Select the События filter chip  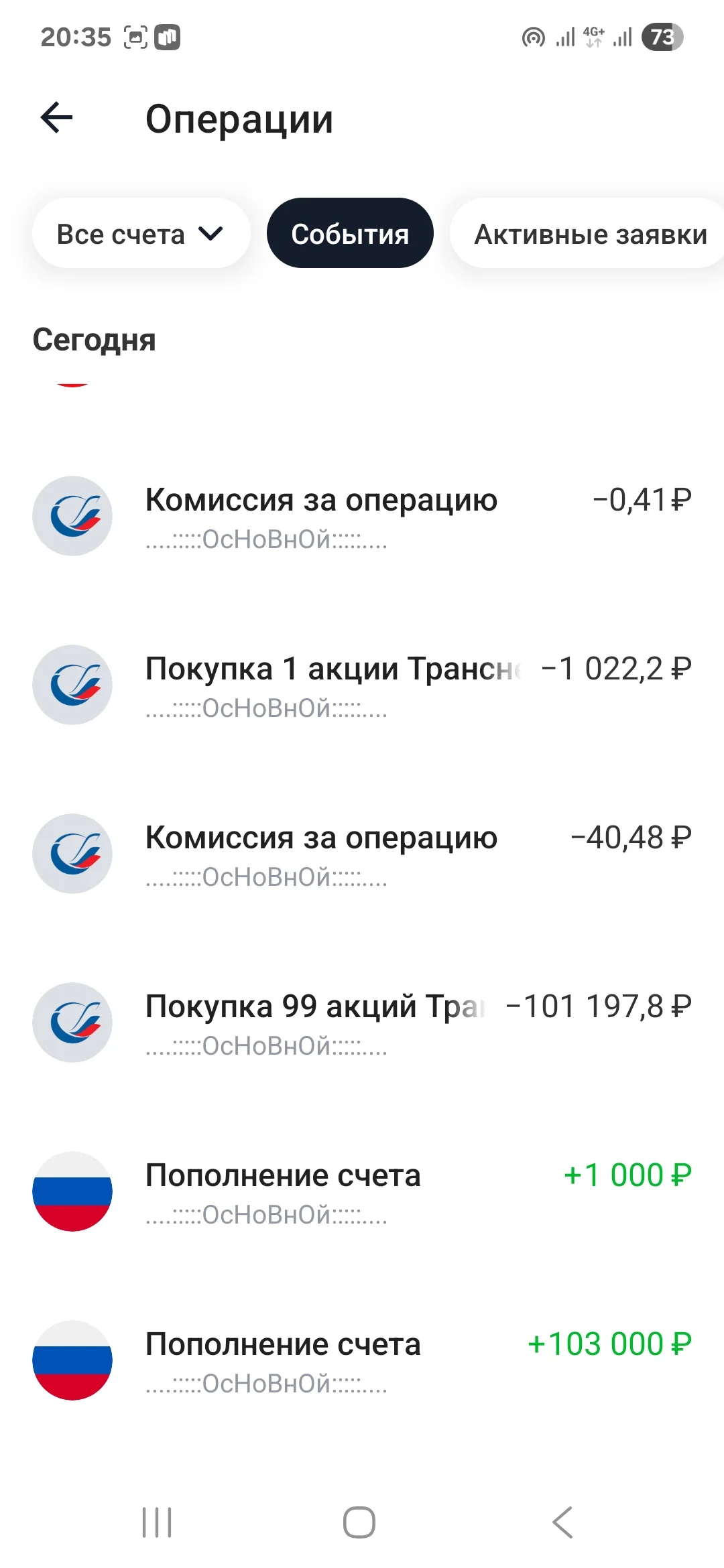click(350, 234)
